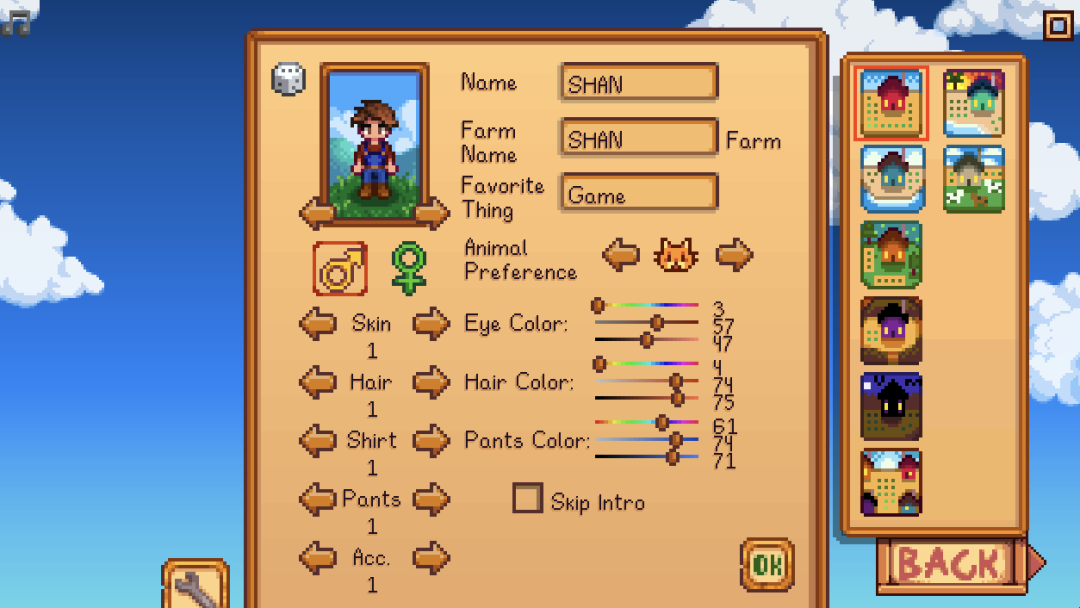Choose previous Acc. option
The height and width of the screenshot is (608, 1080).
pos(318,557)
